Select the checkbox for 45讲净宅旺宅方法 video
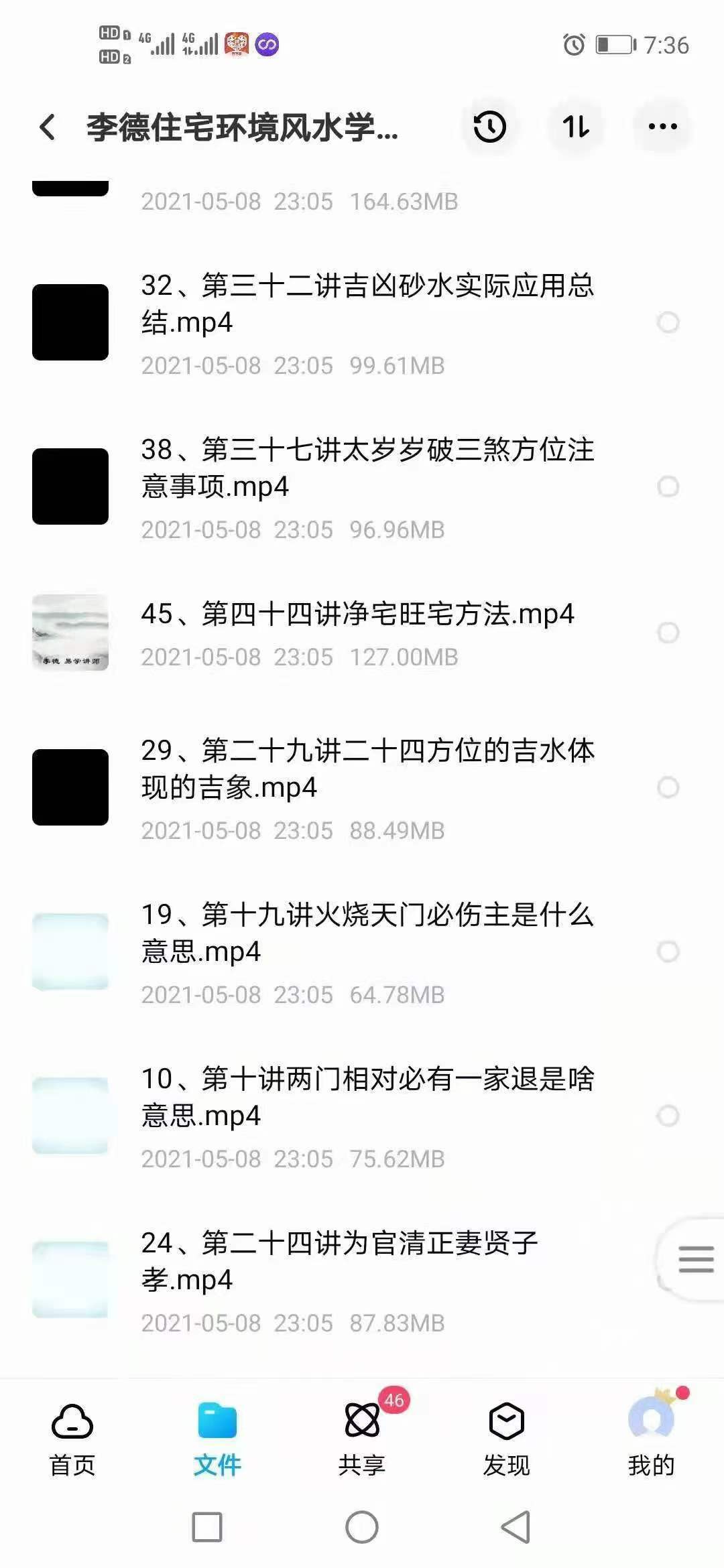 pyautogui.click(x=668, y=630)
